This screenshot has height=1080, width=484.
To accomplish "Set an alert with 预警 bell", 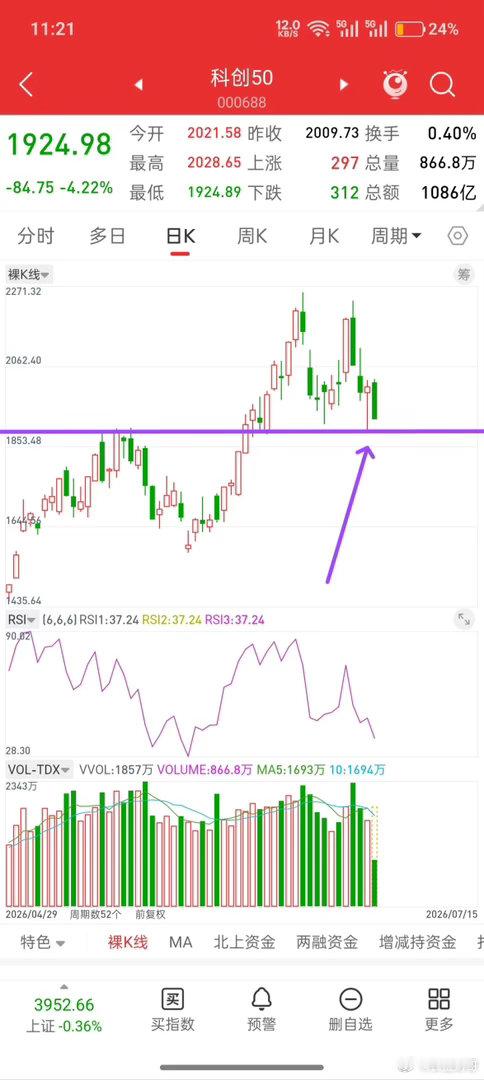I will click(x=261, y=1010).
